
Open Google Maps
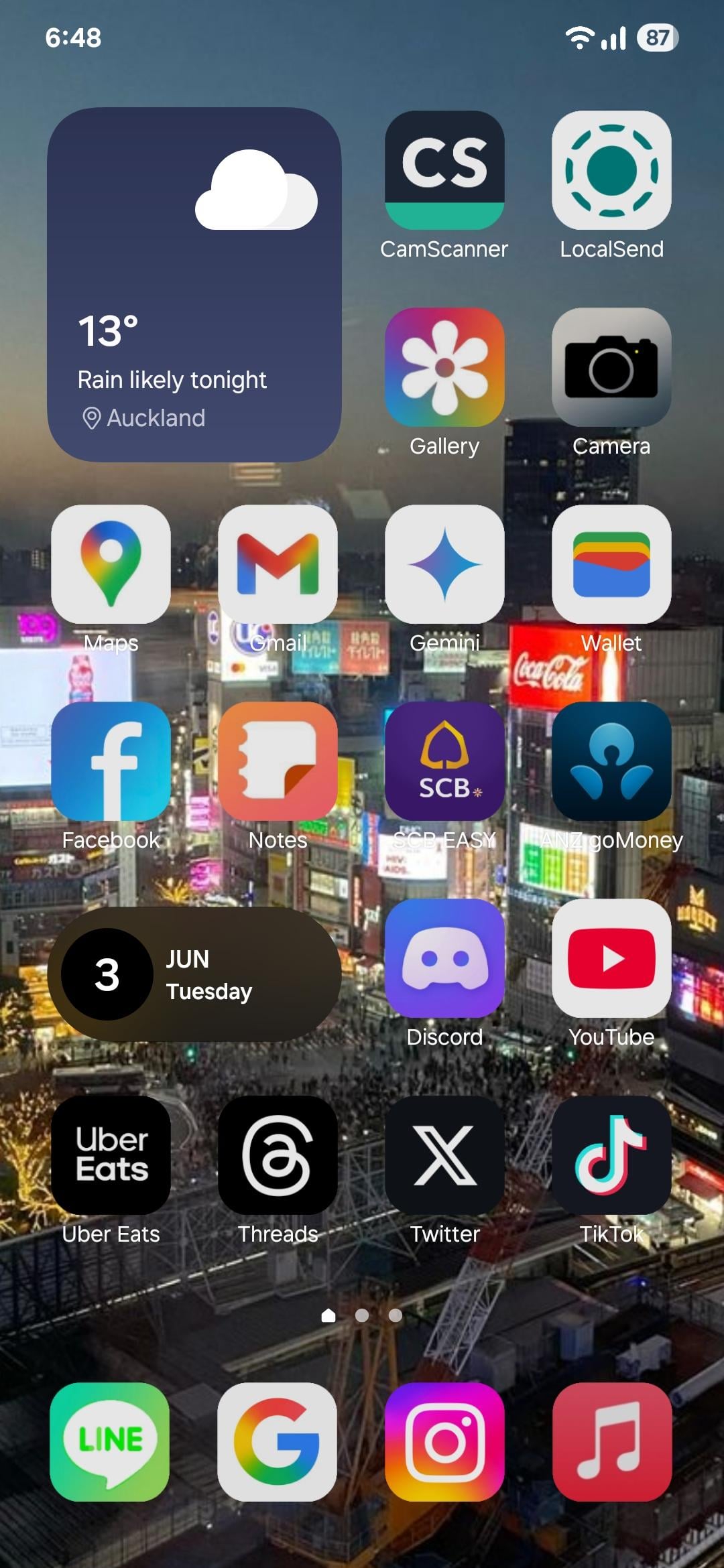coord(111,564)
